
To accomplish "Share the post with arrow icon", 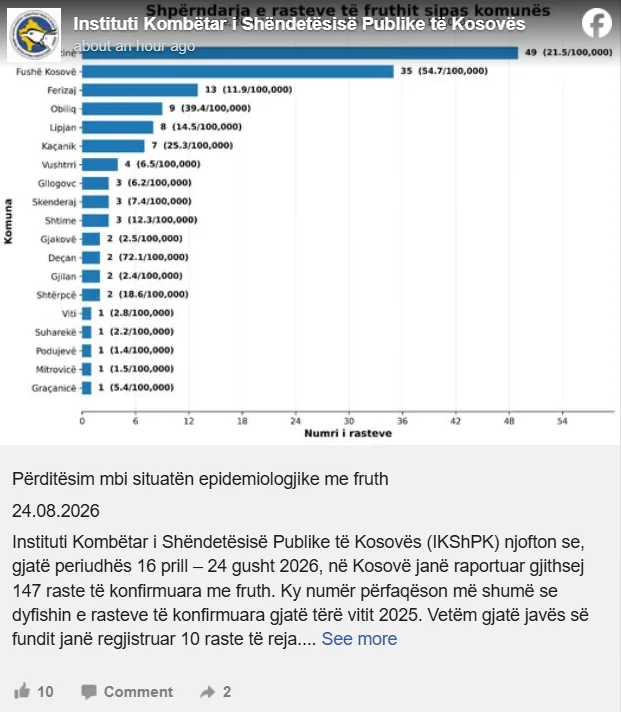I will tap(207, 692).
